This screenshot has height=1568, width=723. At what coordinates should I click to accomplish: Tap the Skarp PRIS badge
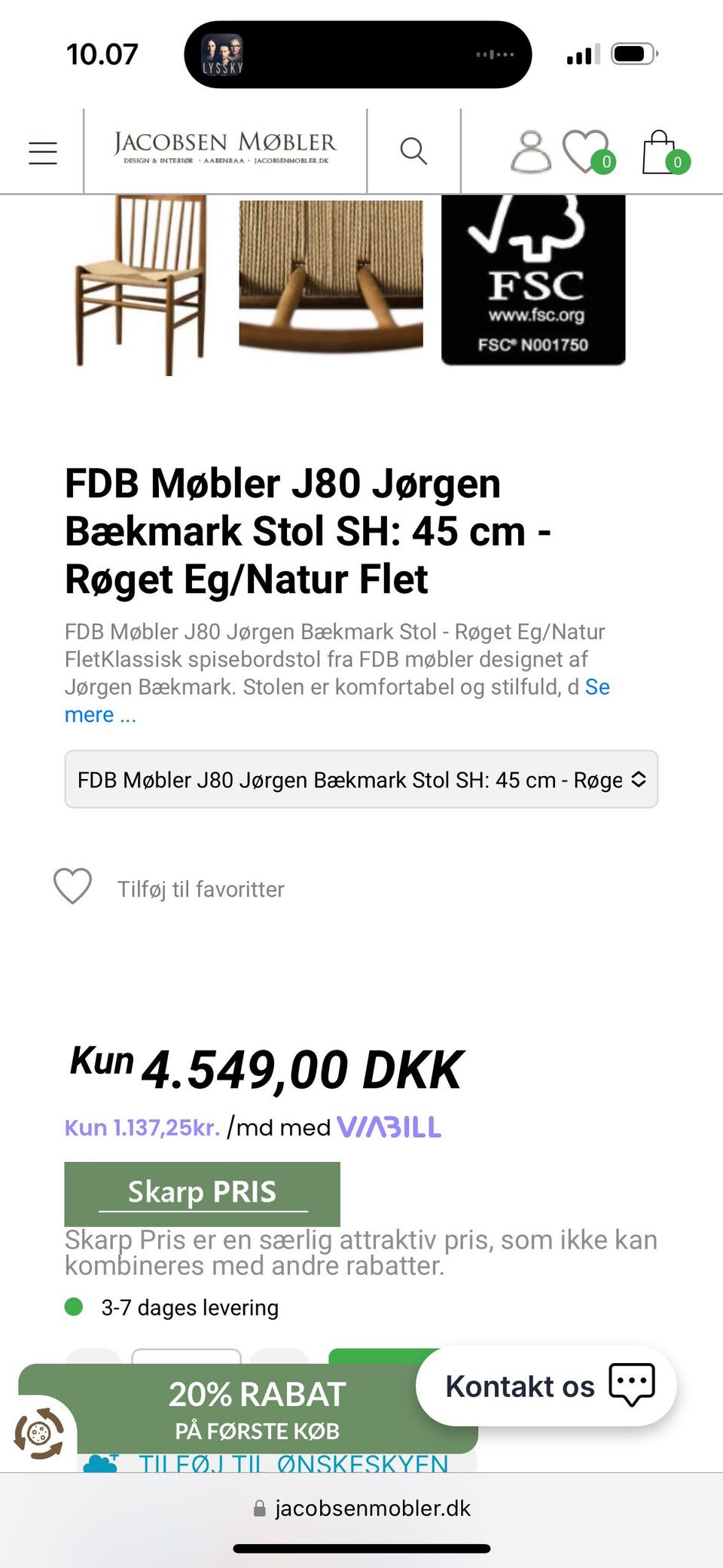coord(202,1193)
